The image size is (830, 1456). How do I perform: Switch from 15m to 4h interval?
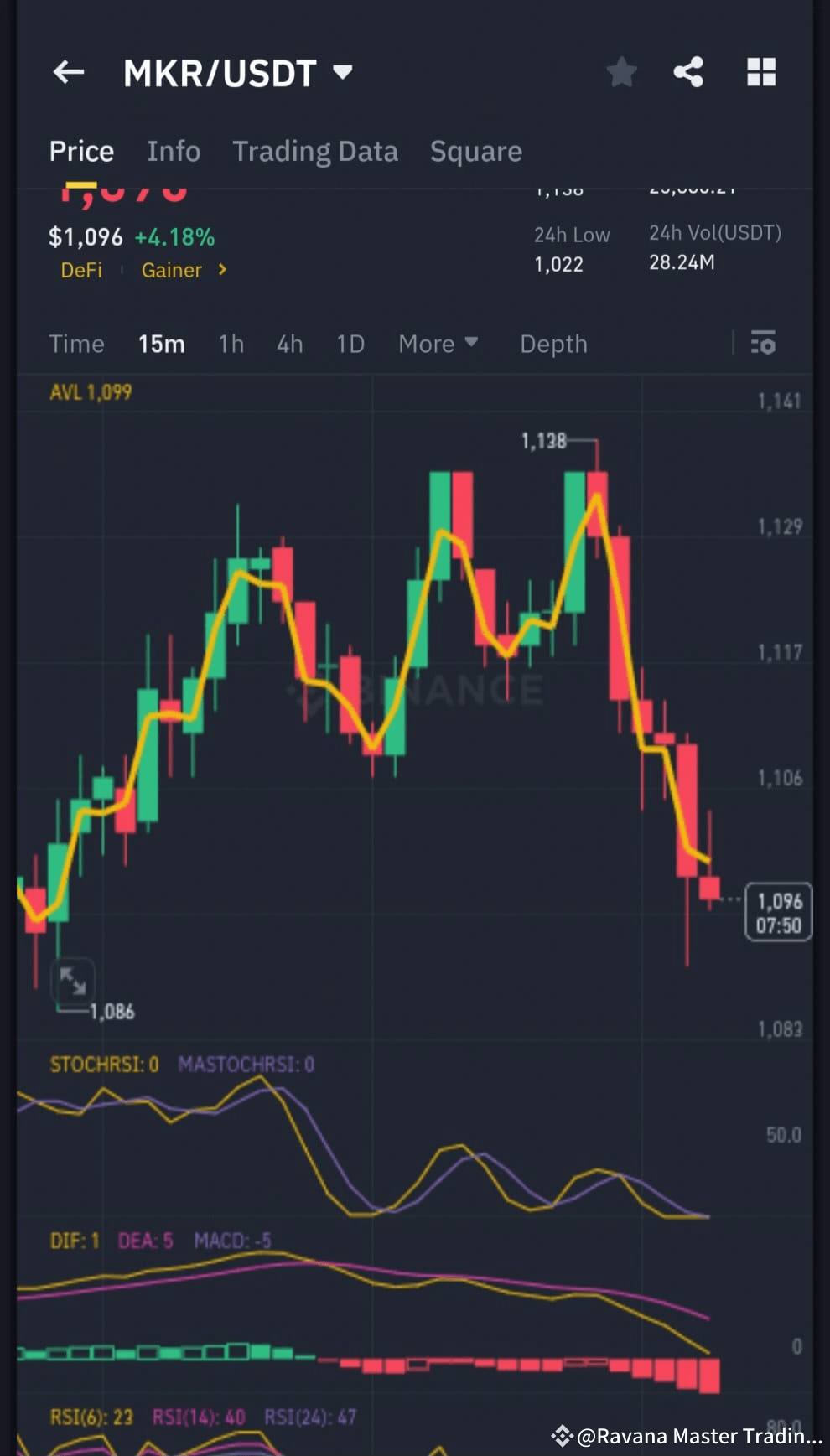click(x=289, y=344)
